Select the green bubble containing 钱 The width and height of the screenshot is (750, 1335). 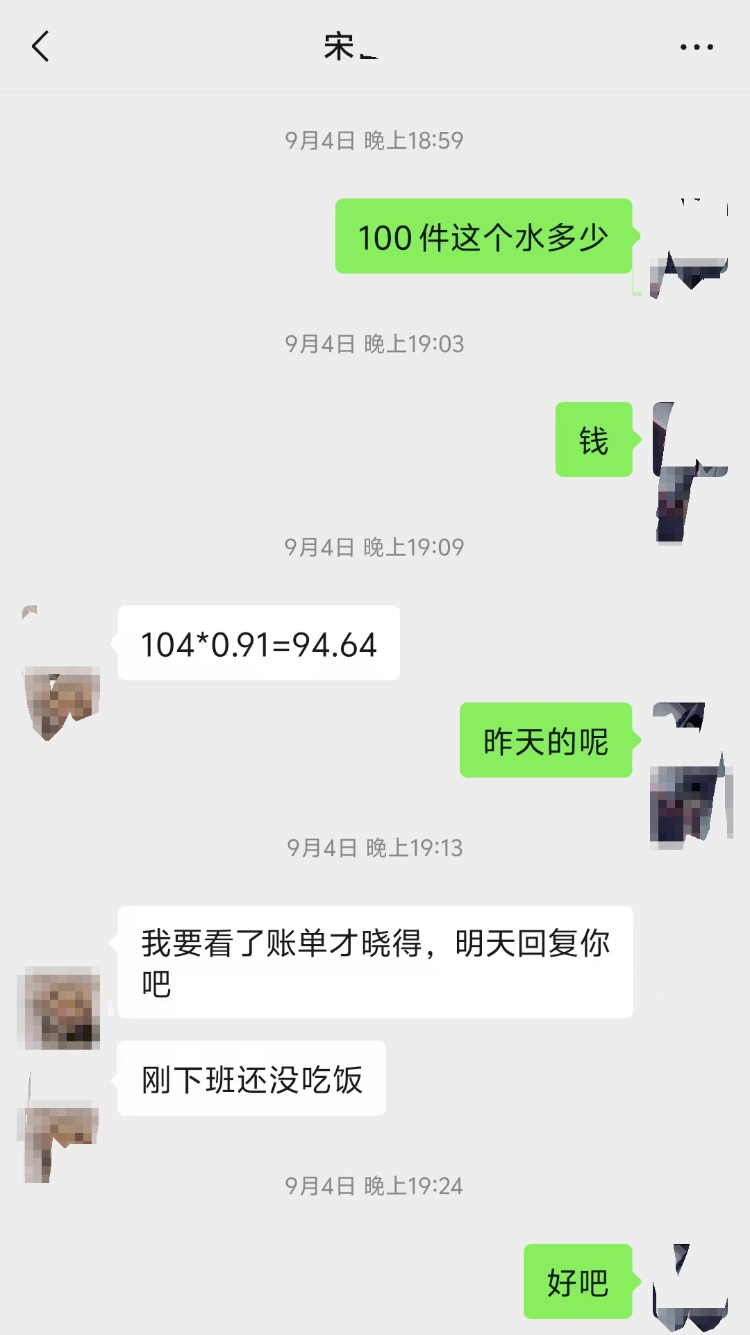click(593, 440)
